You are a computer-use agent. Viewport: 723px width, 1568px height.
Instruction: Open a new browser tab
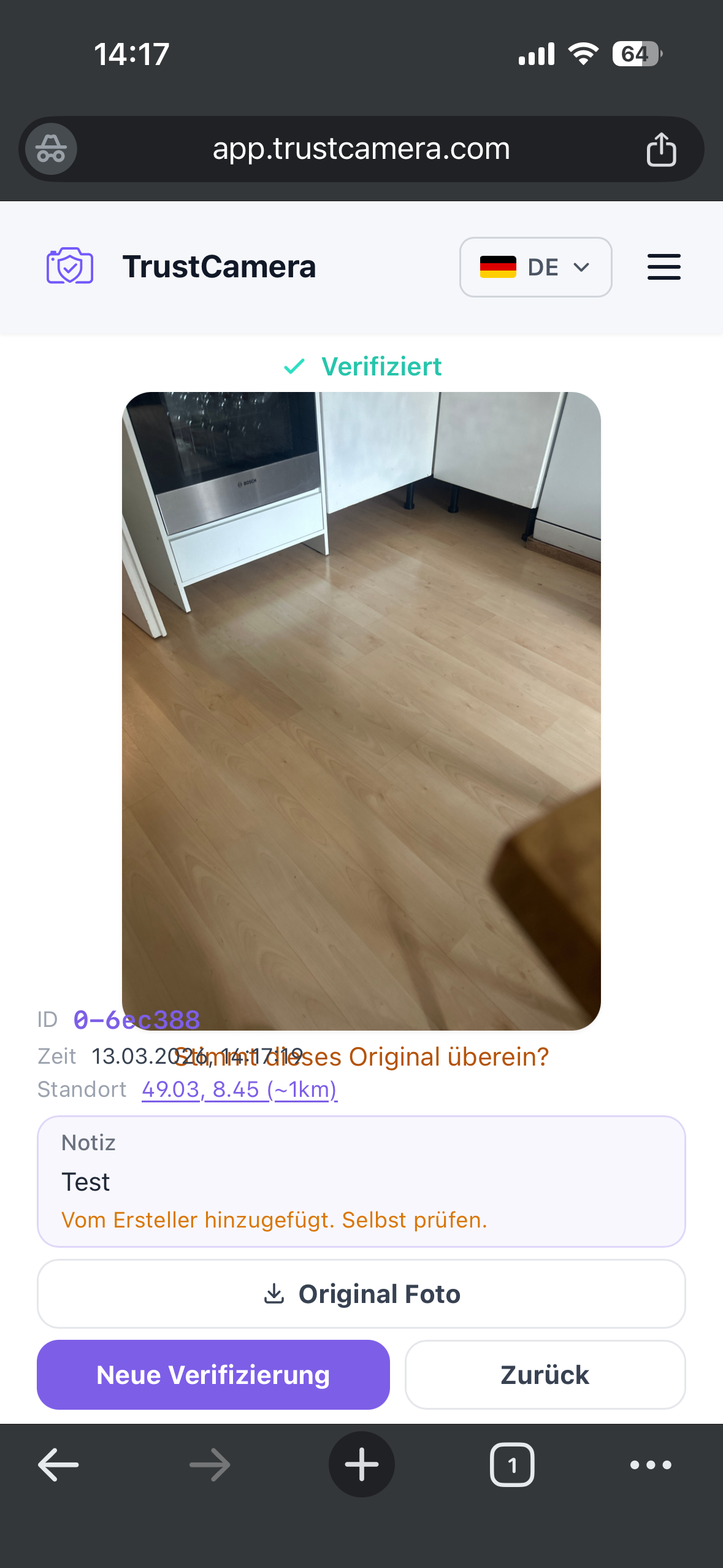pyautogui.click(x=361, y=1464)
